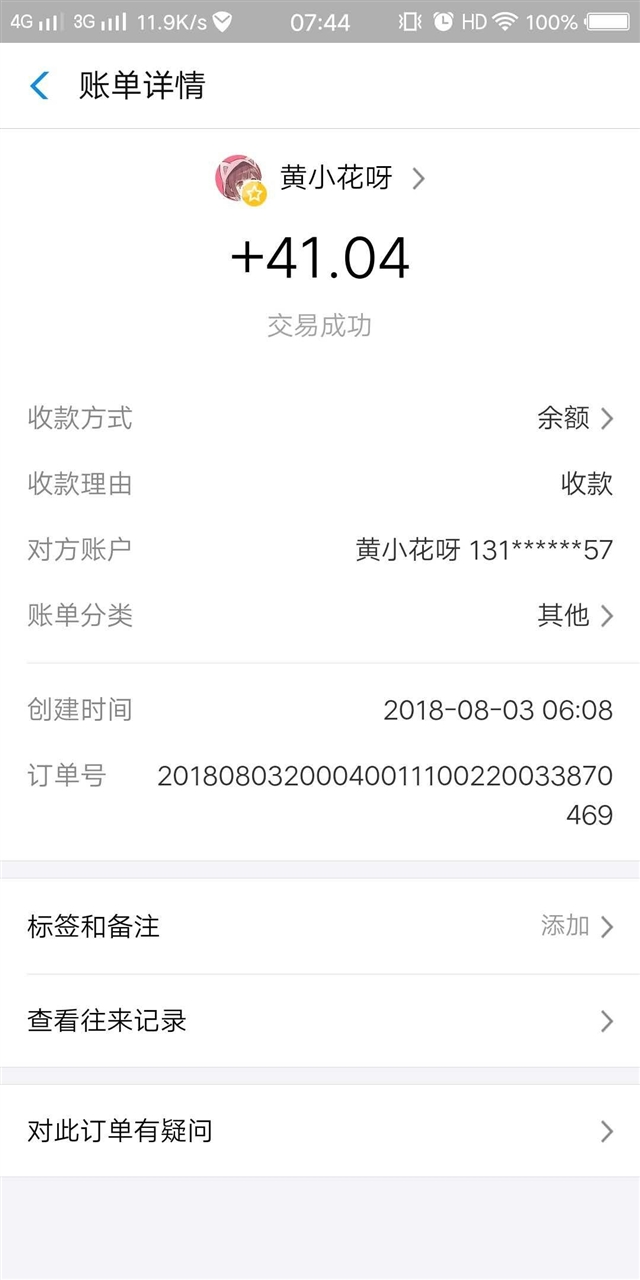Screen dimensions: 640x1280
Task: Open the 收款方式 余额 row
Action: [x=320, y=418]
